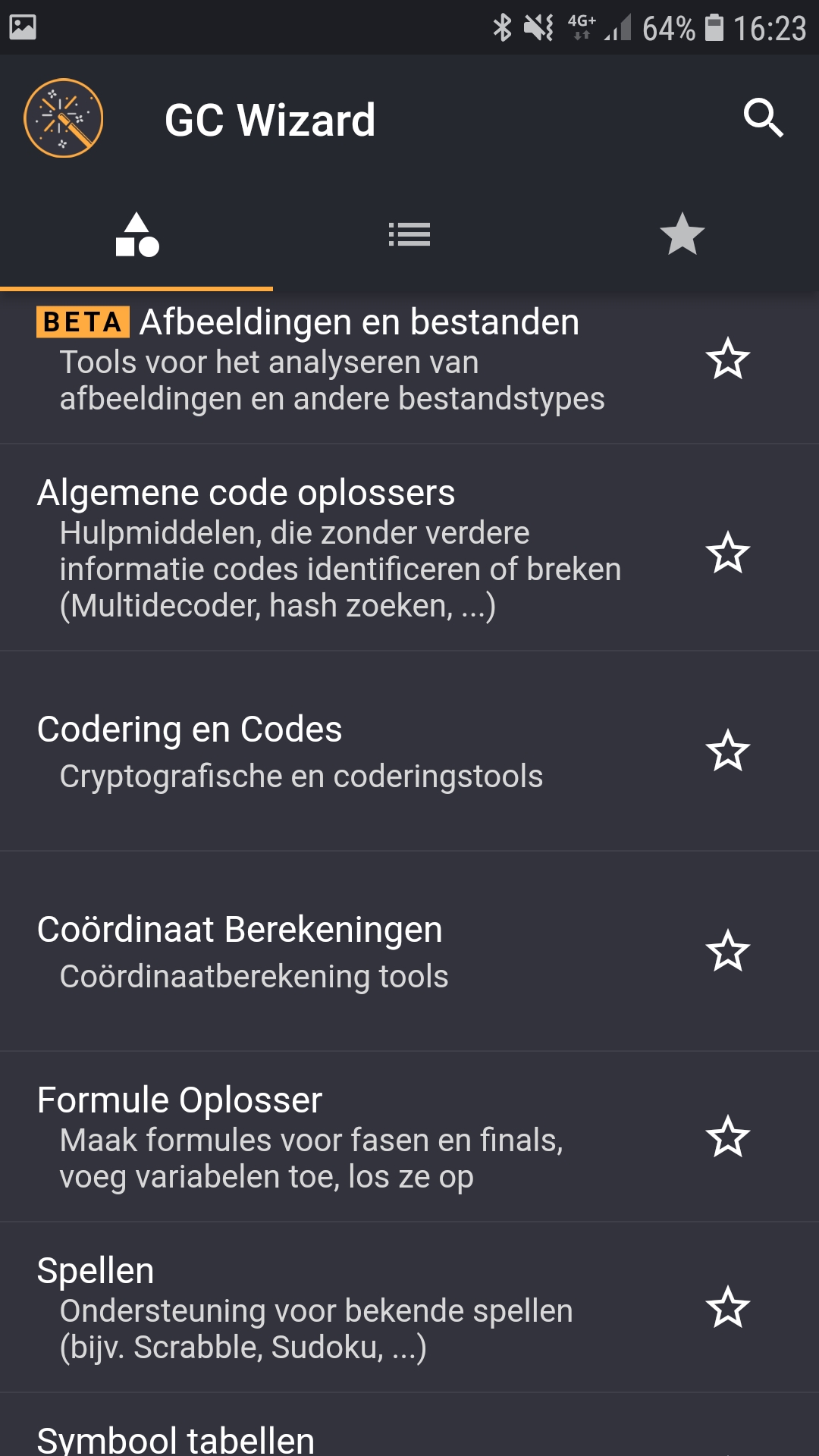Screen dimensions: 819x1456
Task: Favorite Afbeeldingen en bestanden with star
Action: (x=728, y=359)
